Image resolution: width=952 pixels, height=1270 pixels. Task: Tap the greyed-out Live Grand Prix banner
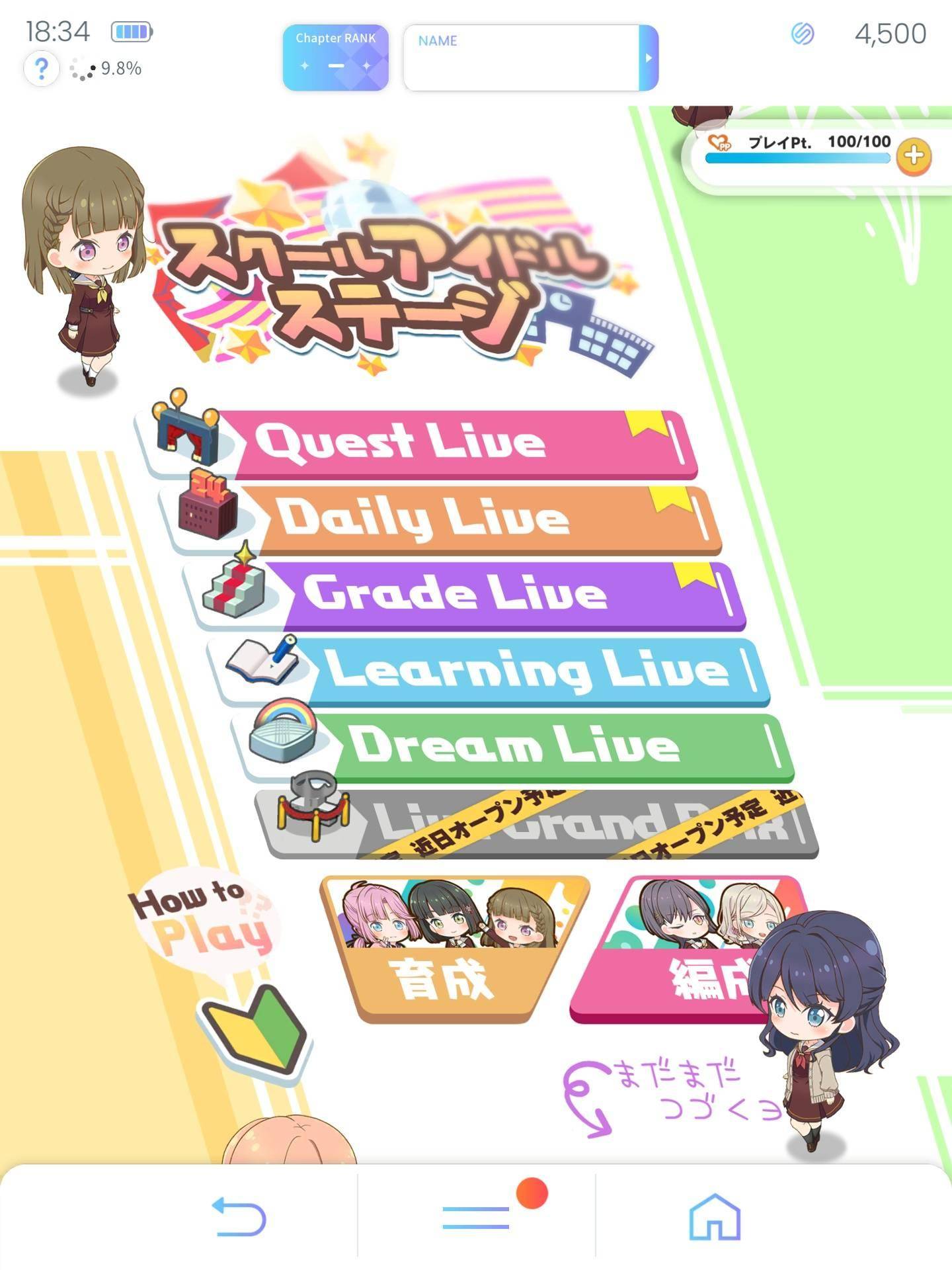tap(562, 824)
